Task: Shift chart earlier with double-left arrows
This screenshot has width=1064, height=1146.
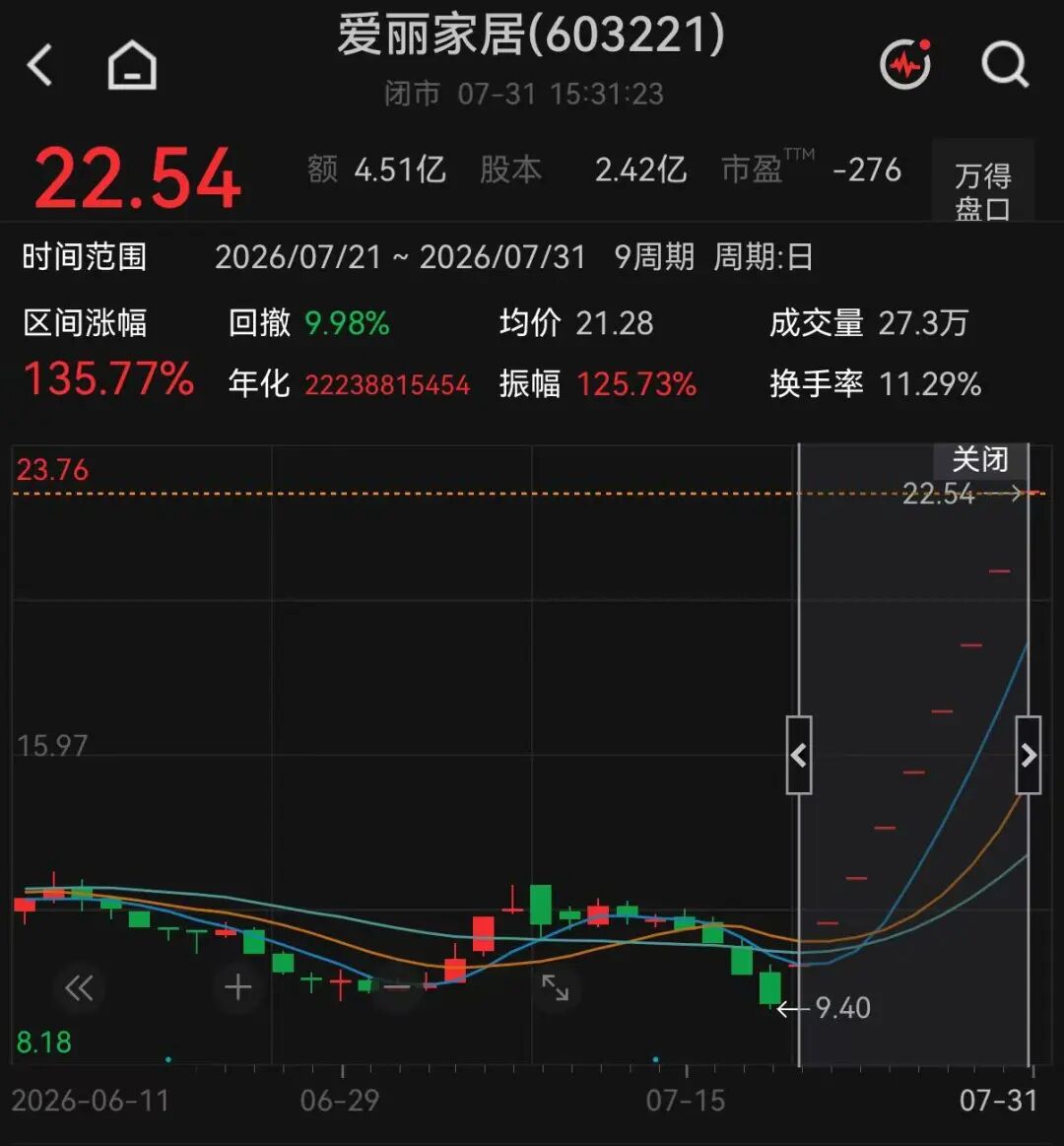Action: [79, 988]
